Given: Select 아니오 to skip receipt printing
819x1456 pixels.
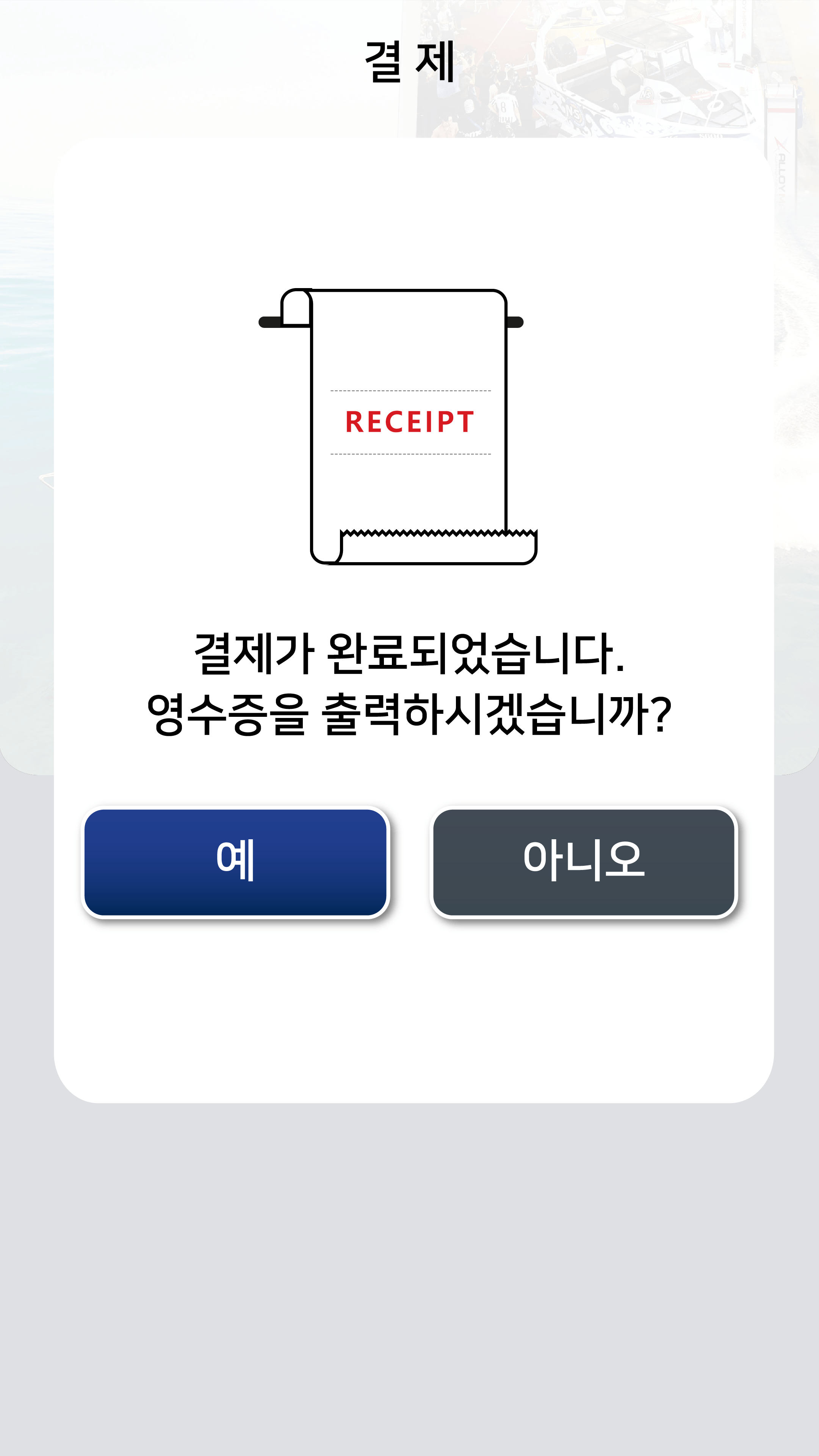Looking at the screenshot, I should tap(583, 862).
